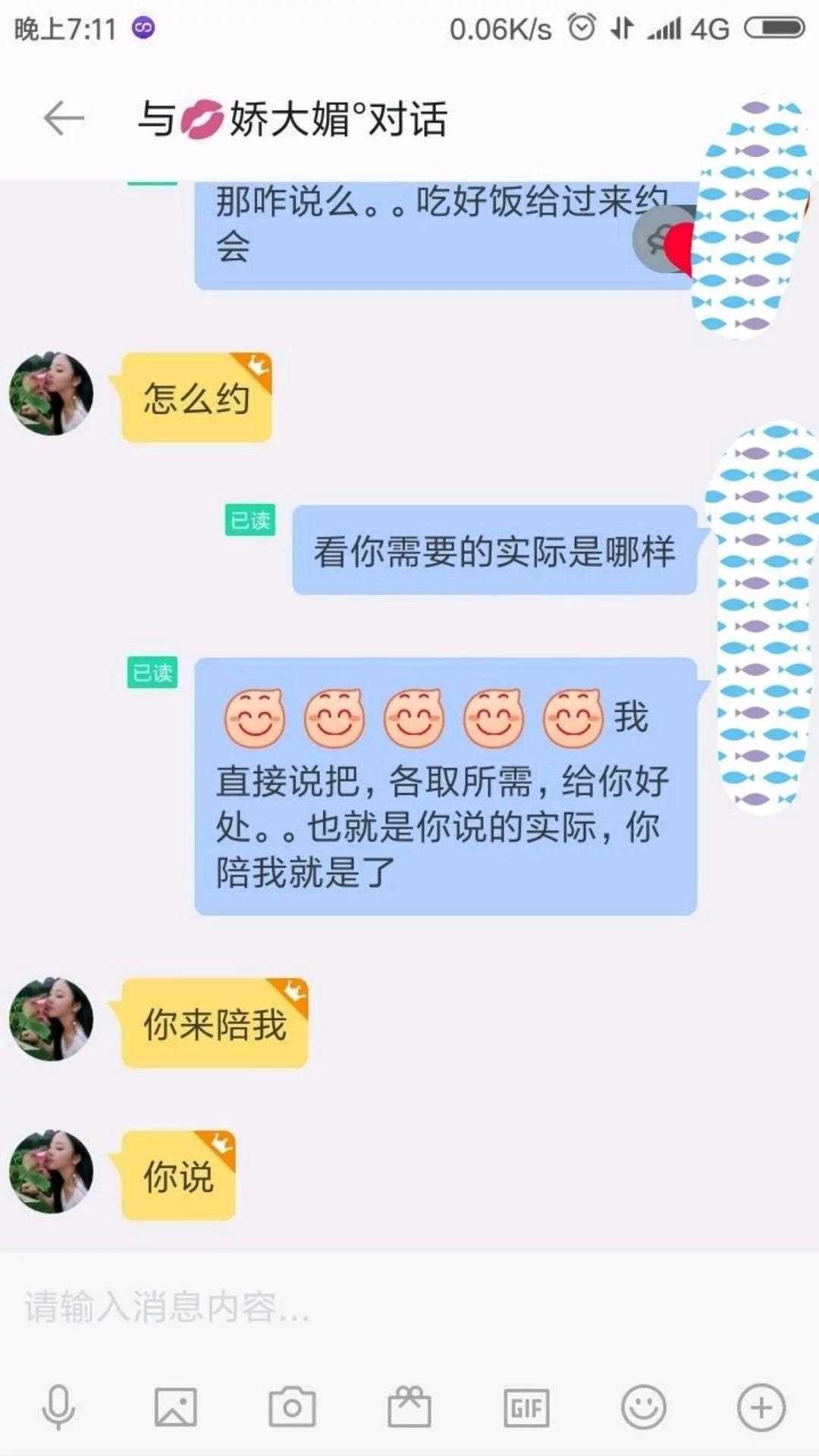The image size is (819, 1456).
Task: Go back from the chat conversation
Action: 64,119
